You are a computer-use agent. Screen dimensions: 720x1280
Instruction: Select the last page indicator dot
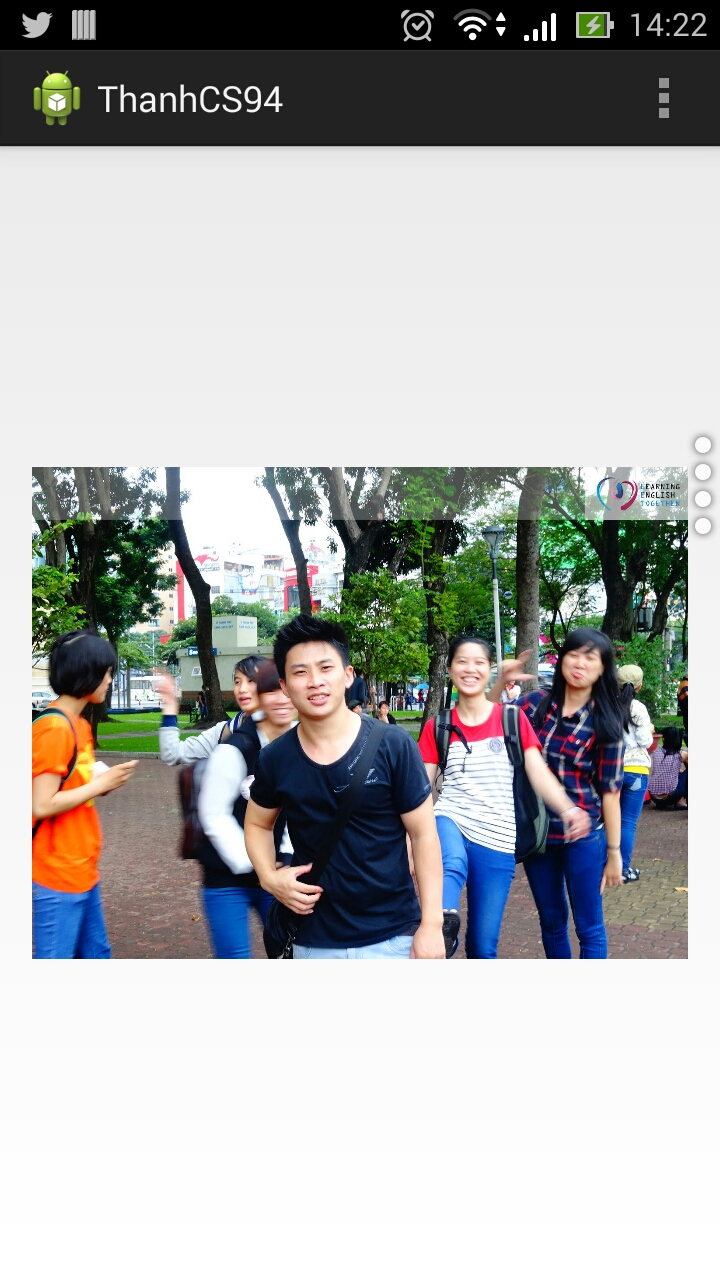point(703,526)
